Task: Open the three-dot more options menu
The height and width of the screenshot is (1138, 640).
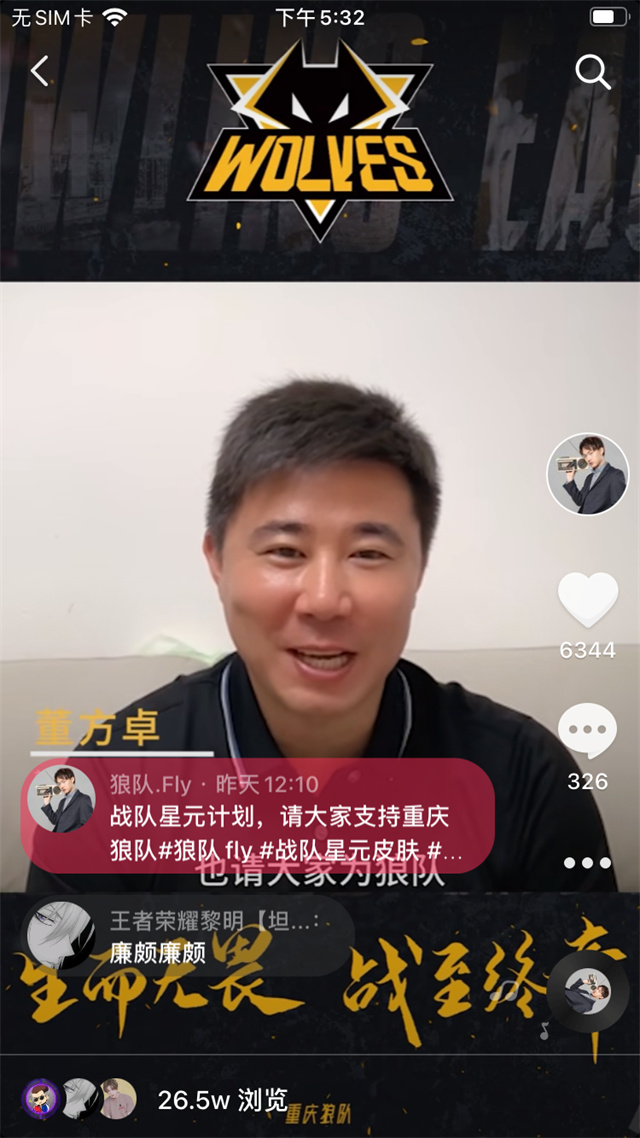Action: [587, 862]
